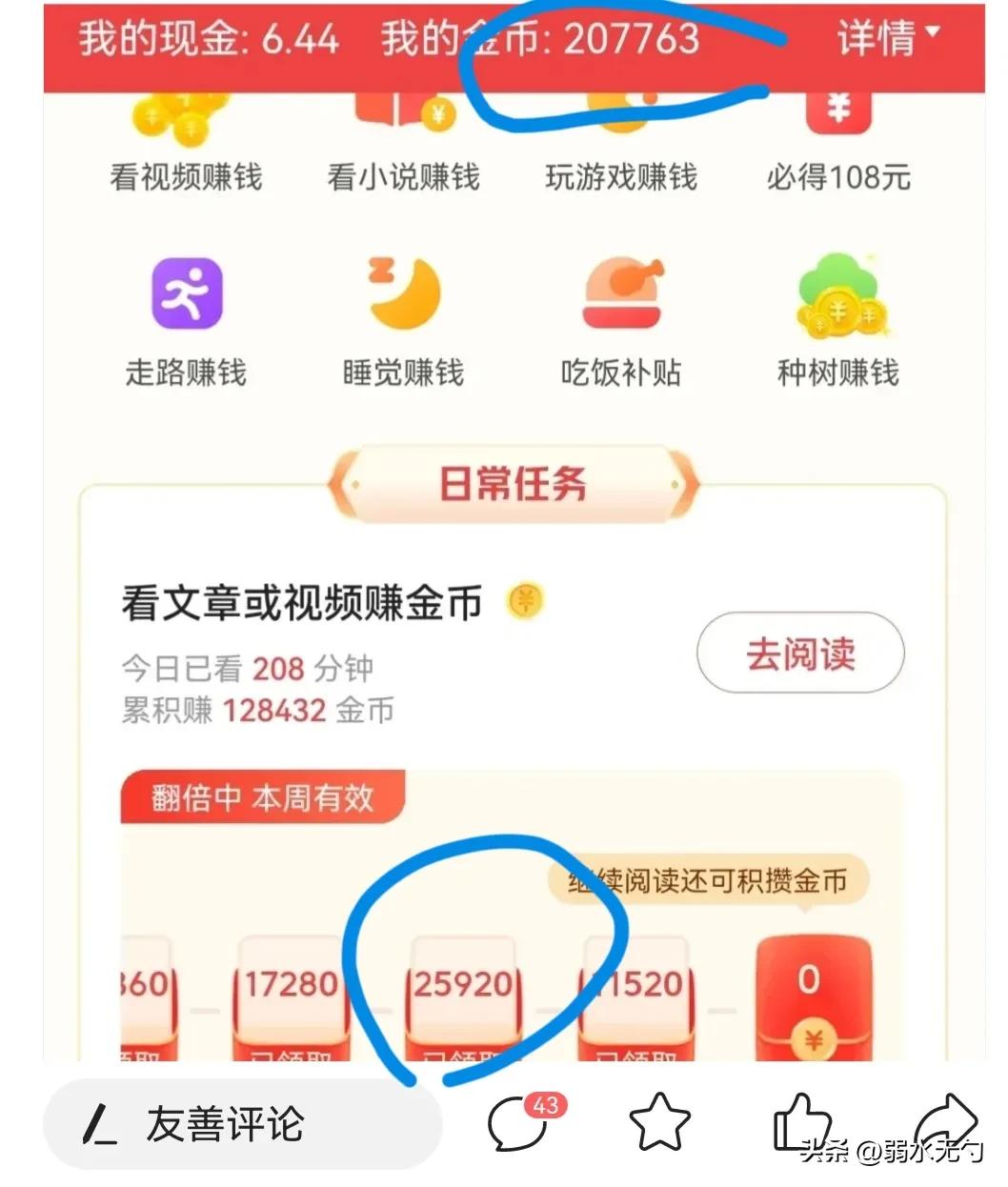Open the 吃饭补贴 meal icon

621,293
